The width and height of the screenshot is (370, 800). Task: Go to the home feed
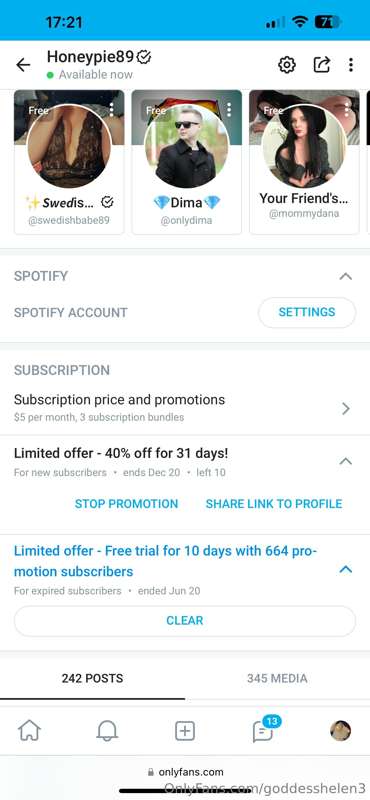click(x=29, y=731)
